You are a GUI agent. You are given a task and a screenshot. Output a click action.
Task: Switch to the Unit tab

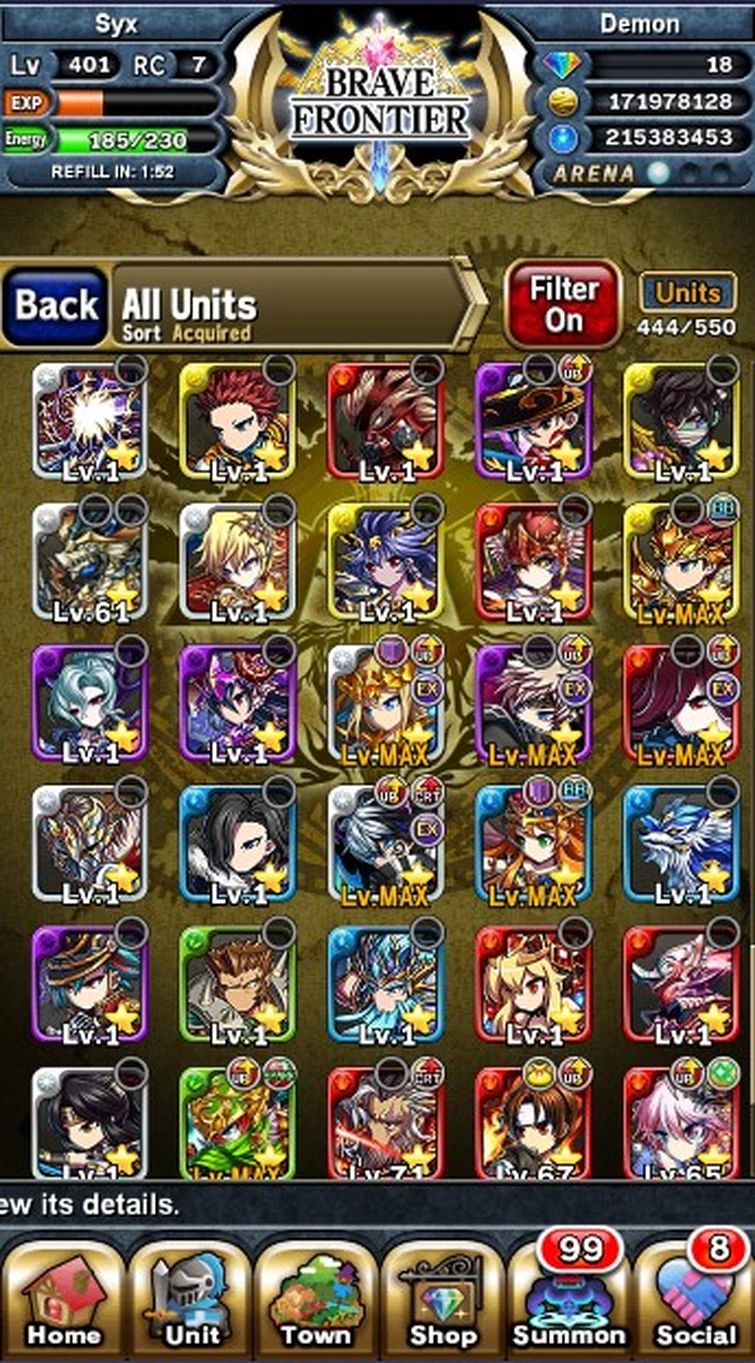pos(190,1299)
